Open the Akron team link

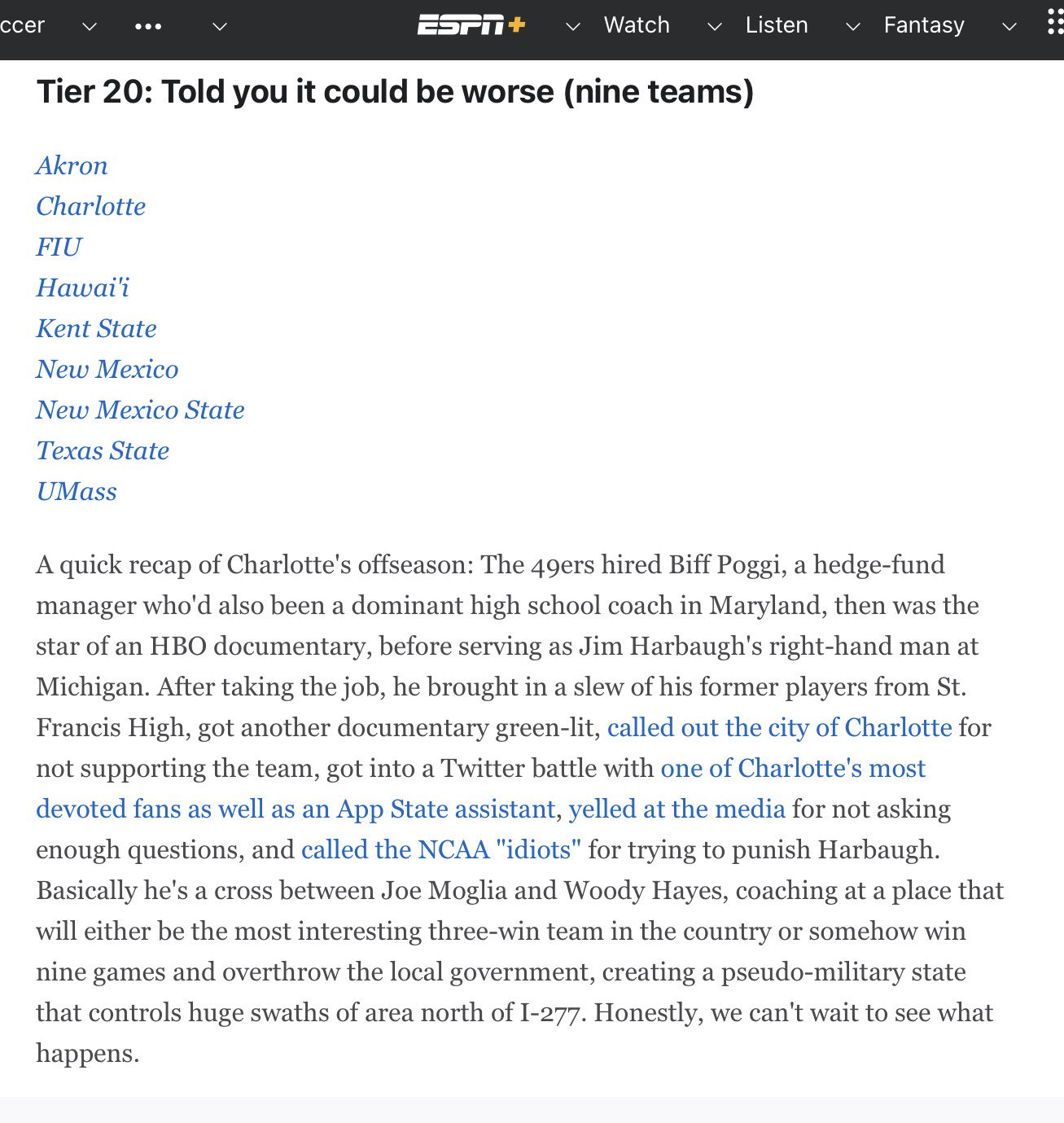pos(72,165)
